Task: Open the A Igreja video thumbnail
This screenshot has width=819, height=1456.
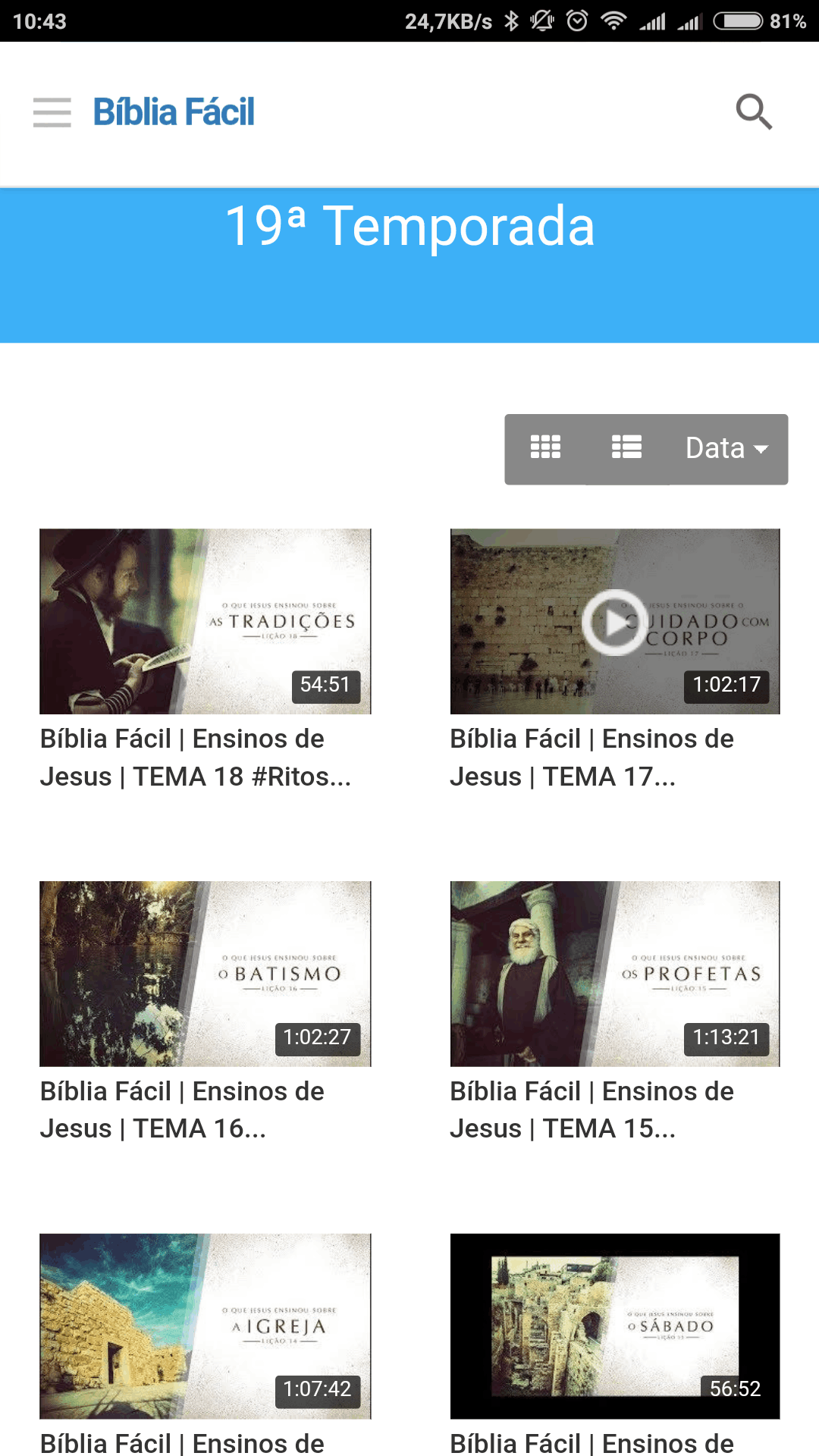Action: point(206,1326)
